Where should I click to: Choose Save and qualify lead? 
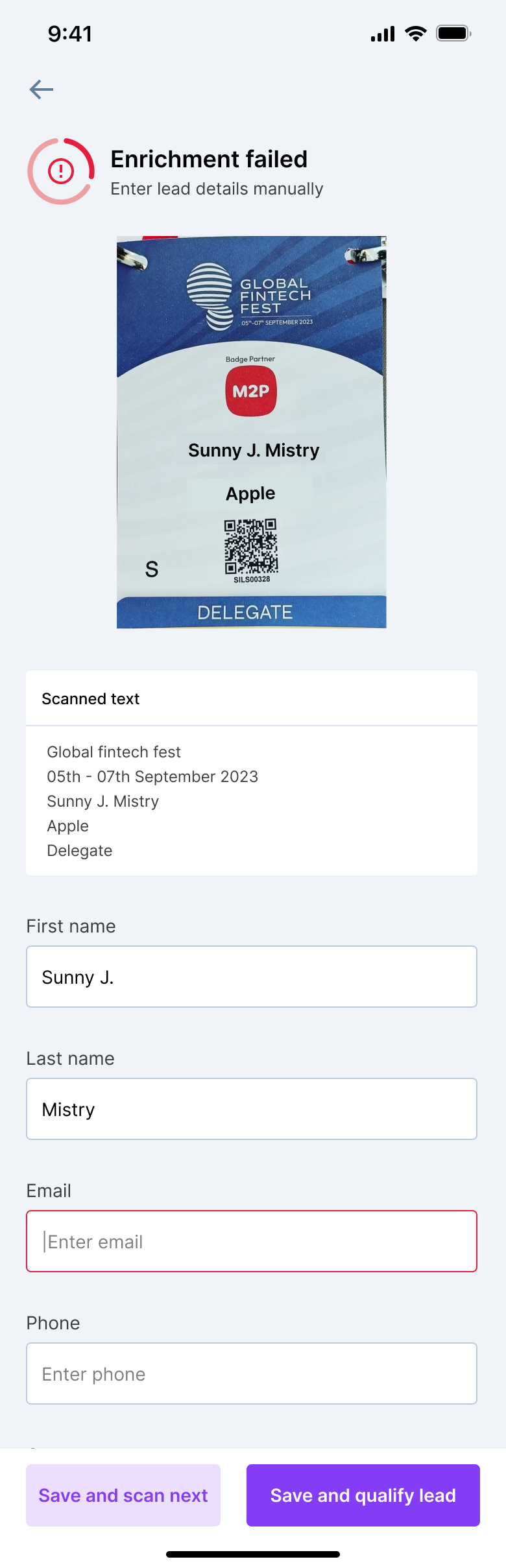pos(363,1495)
